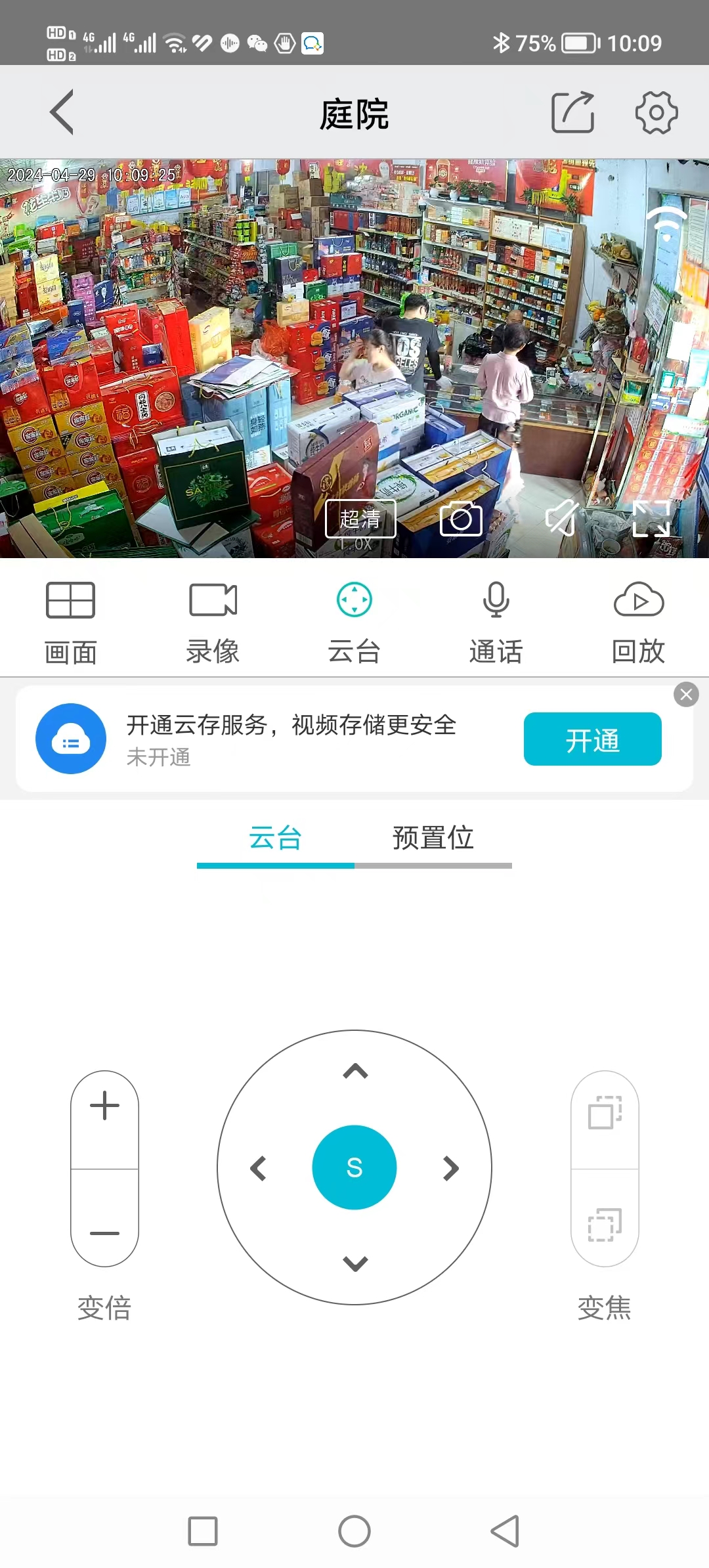Open camera settings gear
Screen dimensions: 709x1568
(656, 112)
